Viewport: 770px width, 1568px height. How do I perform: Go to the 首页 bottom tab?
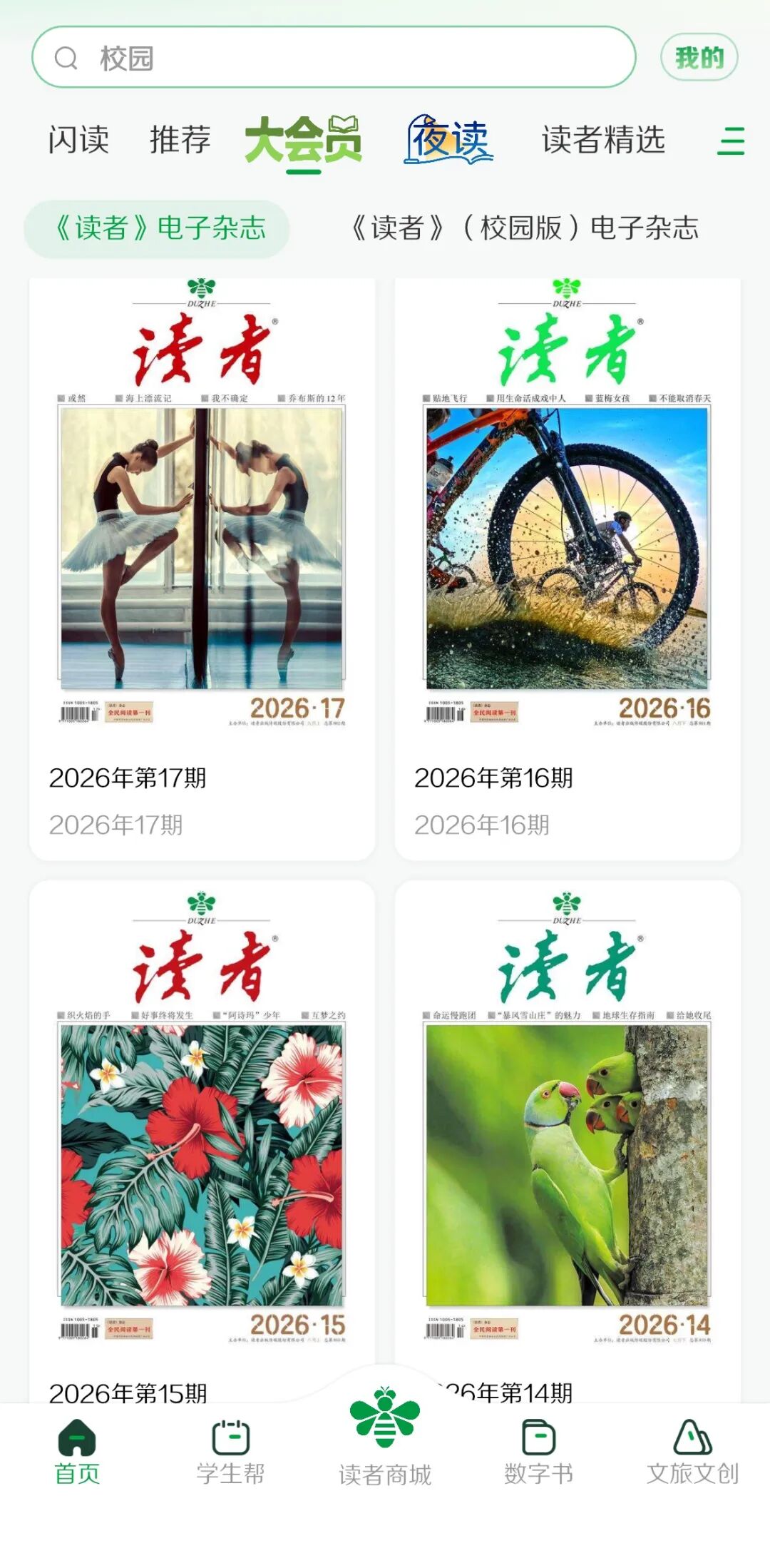(77, 1452)
